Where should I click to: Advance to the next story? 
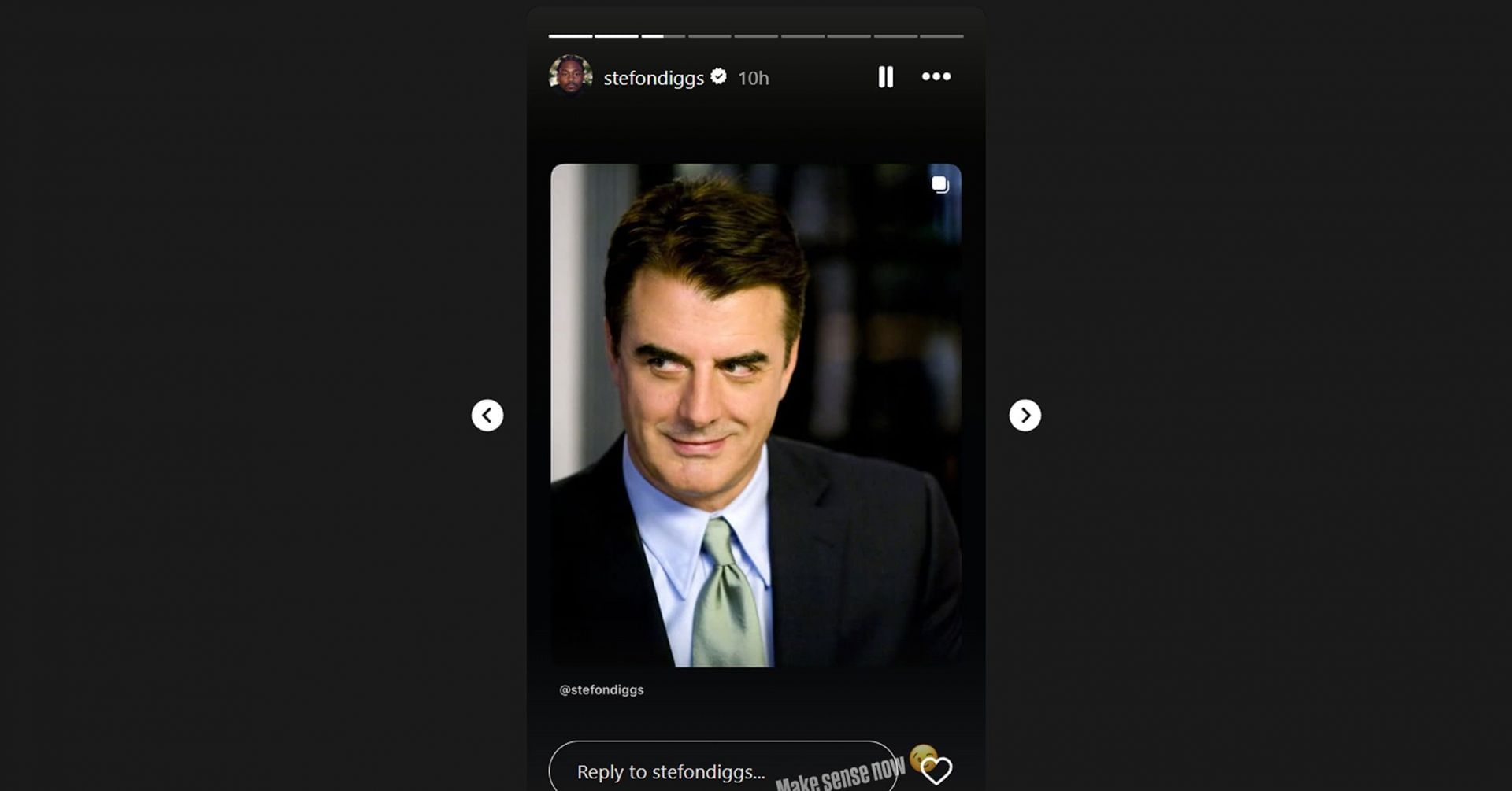pos(1025,415)
